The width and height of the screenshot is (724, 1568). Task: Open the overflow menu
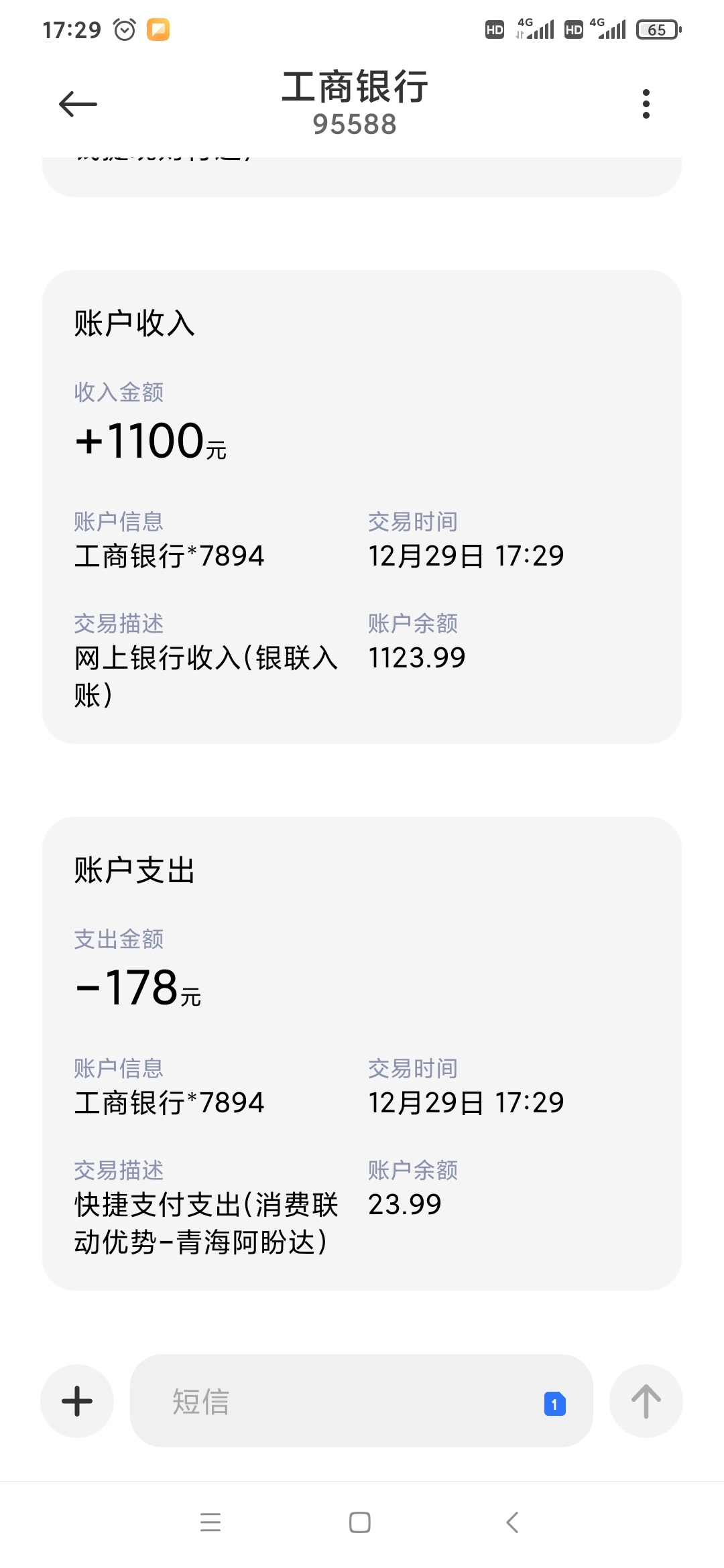(646, 104)
